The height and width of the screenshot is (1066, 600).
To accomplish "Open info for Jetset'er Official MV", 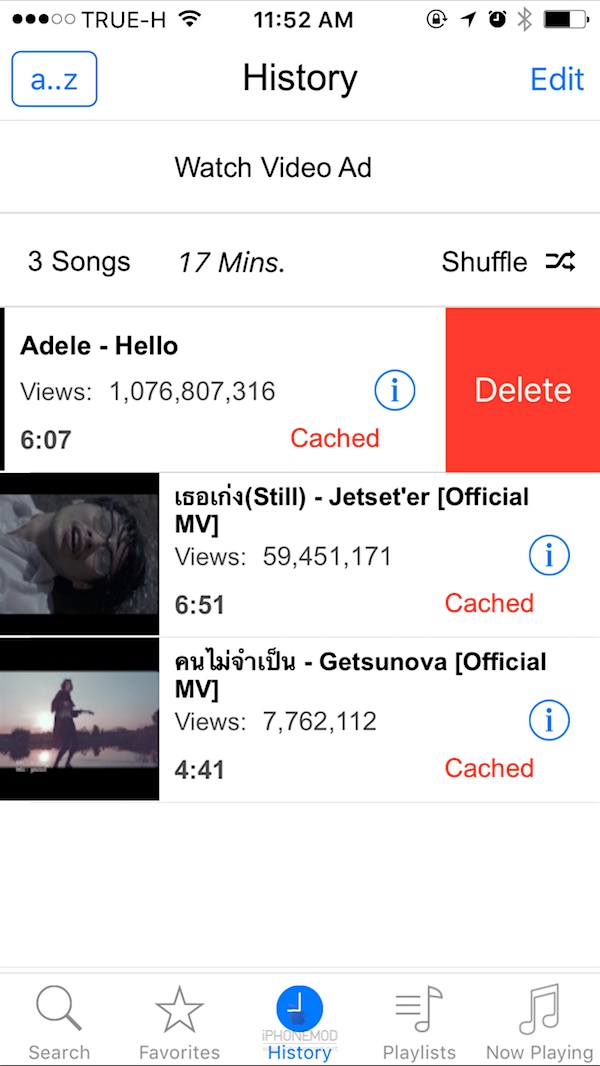I will click(x=549, y=555).
